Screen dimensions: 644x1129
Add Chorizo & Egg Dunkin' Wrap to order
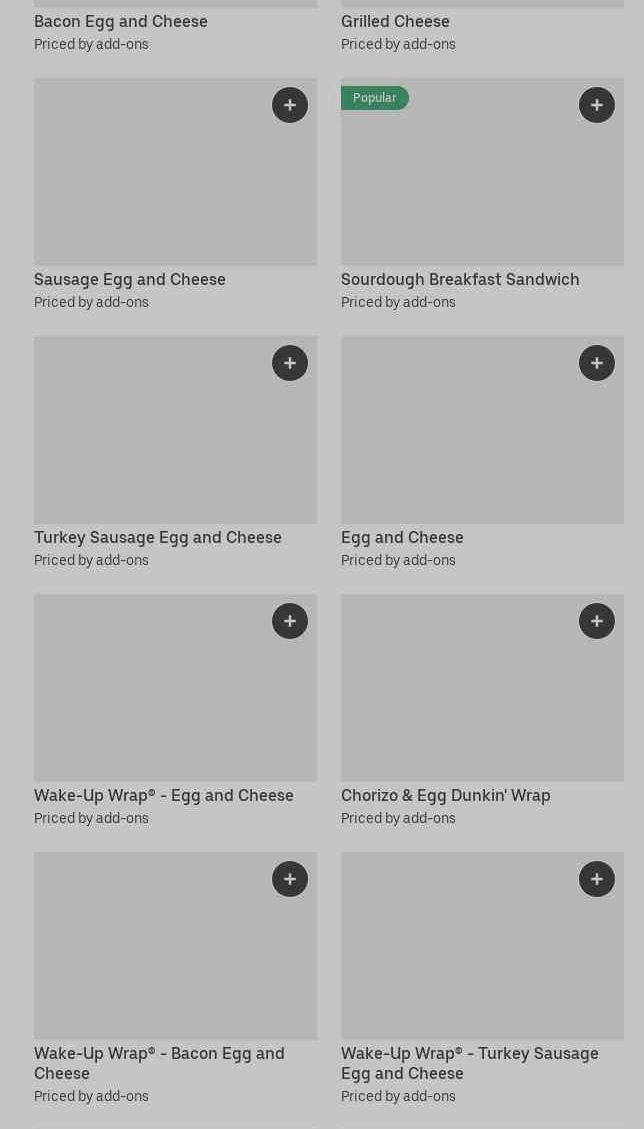coord(597,621)
